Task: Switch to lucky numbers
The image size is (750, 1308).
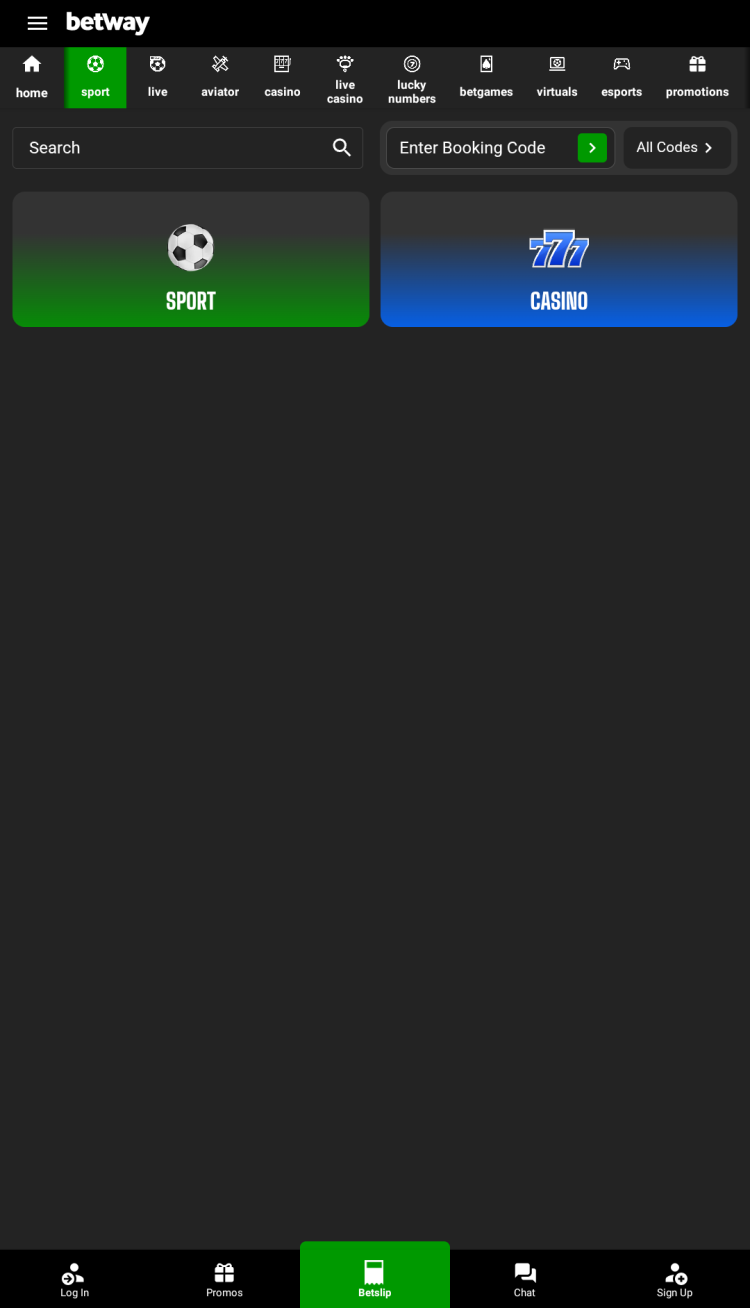Action: (x=412, y=78)
